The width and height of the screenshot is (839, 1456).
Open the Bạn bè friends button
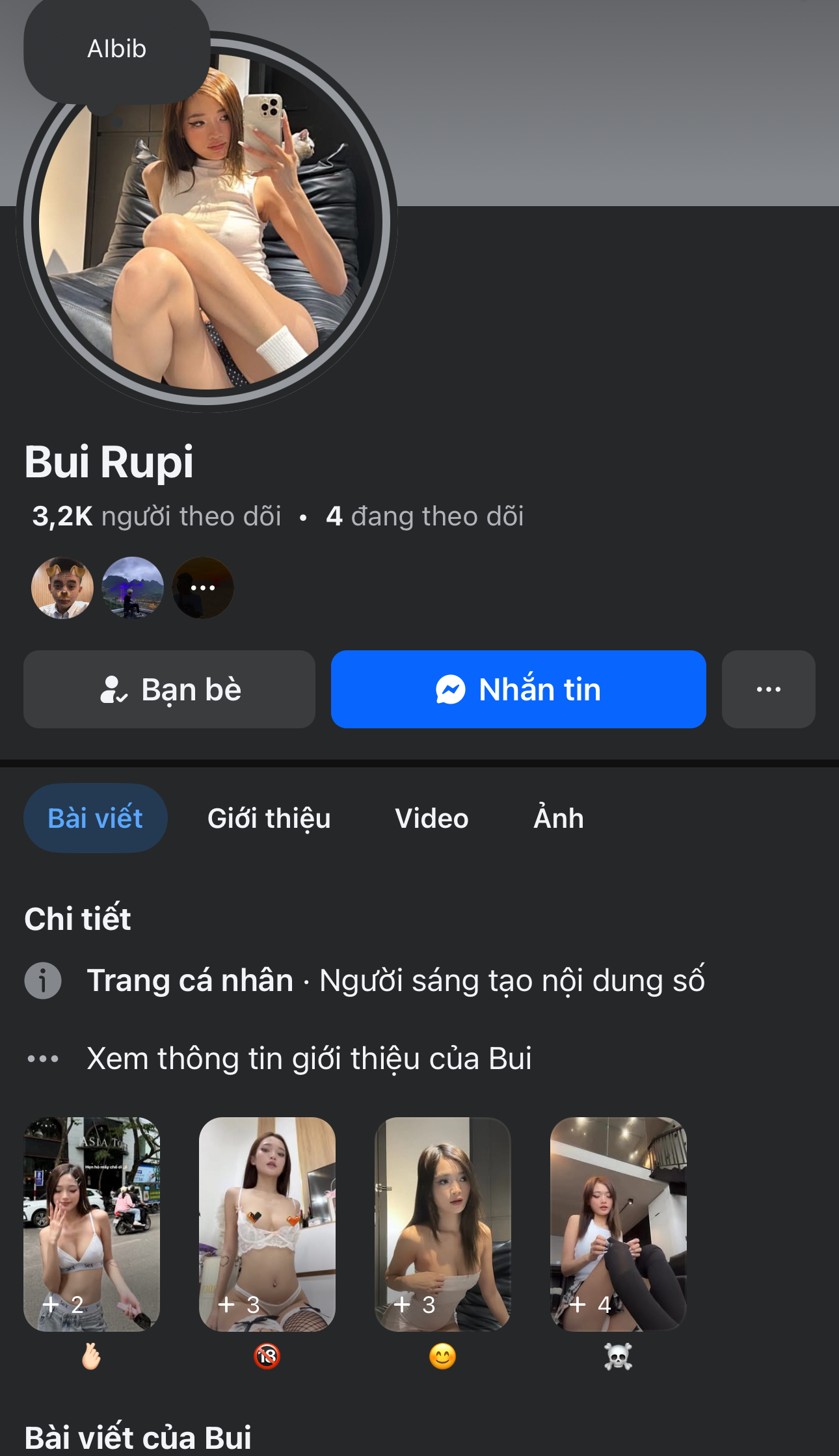(x=169, y=689)
